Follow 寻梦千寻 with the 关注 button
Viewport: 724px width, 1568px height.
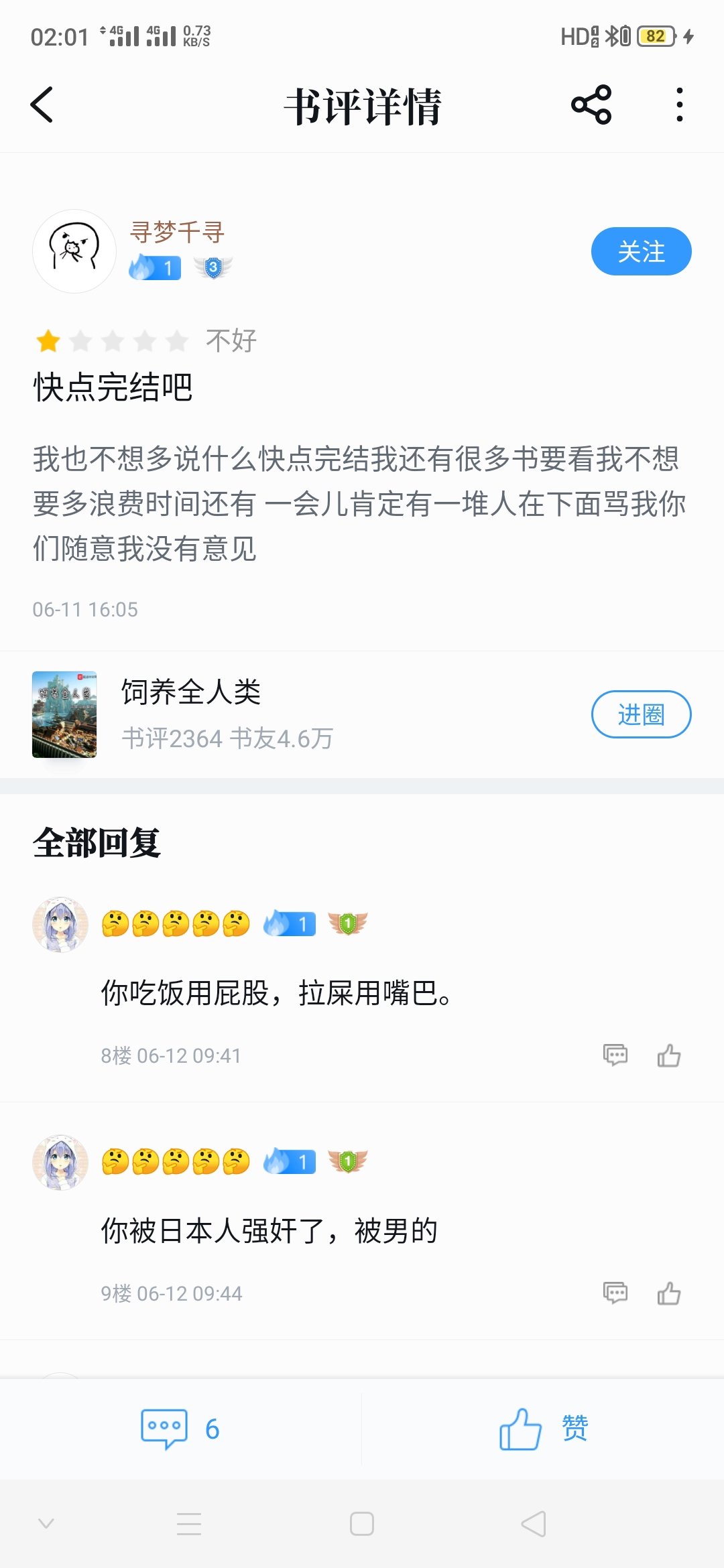(640, 251)
